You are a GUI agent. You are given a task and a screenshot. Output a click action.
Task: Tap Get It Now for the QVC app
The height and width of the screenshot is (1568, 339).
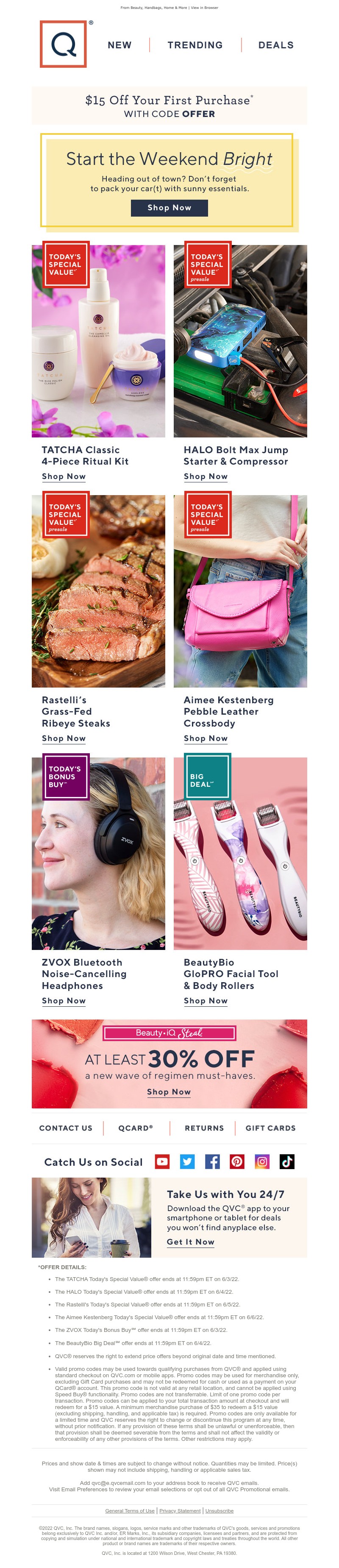click(x=191, y=1242)
